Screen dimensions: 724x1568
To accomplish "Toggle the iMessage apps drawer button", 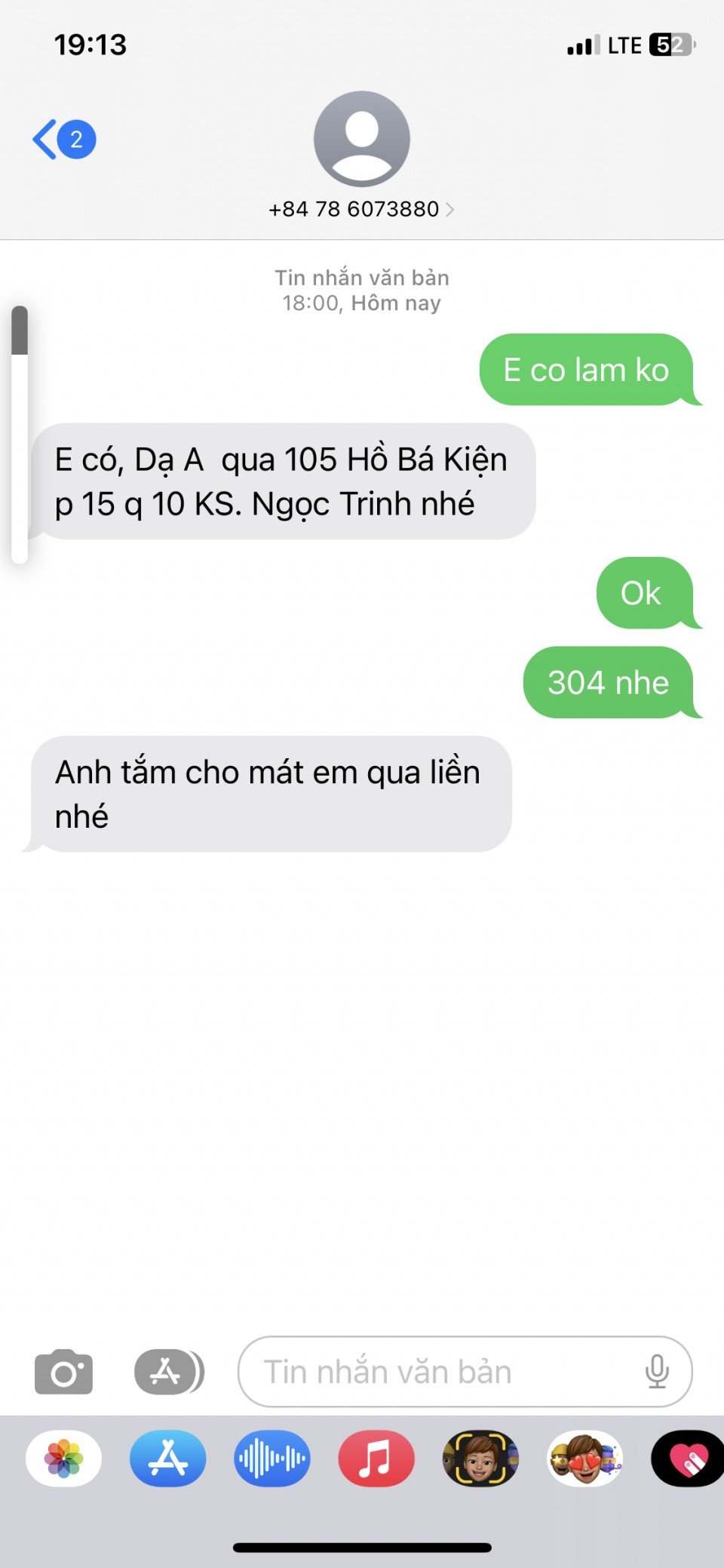I will pyautogui.click(x=169, y=1372).
